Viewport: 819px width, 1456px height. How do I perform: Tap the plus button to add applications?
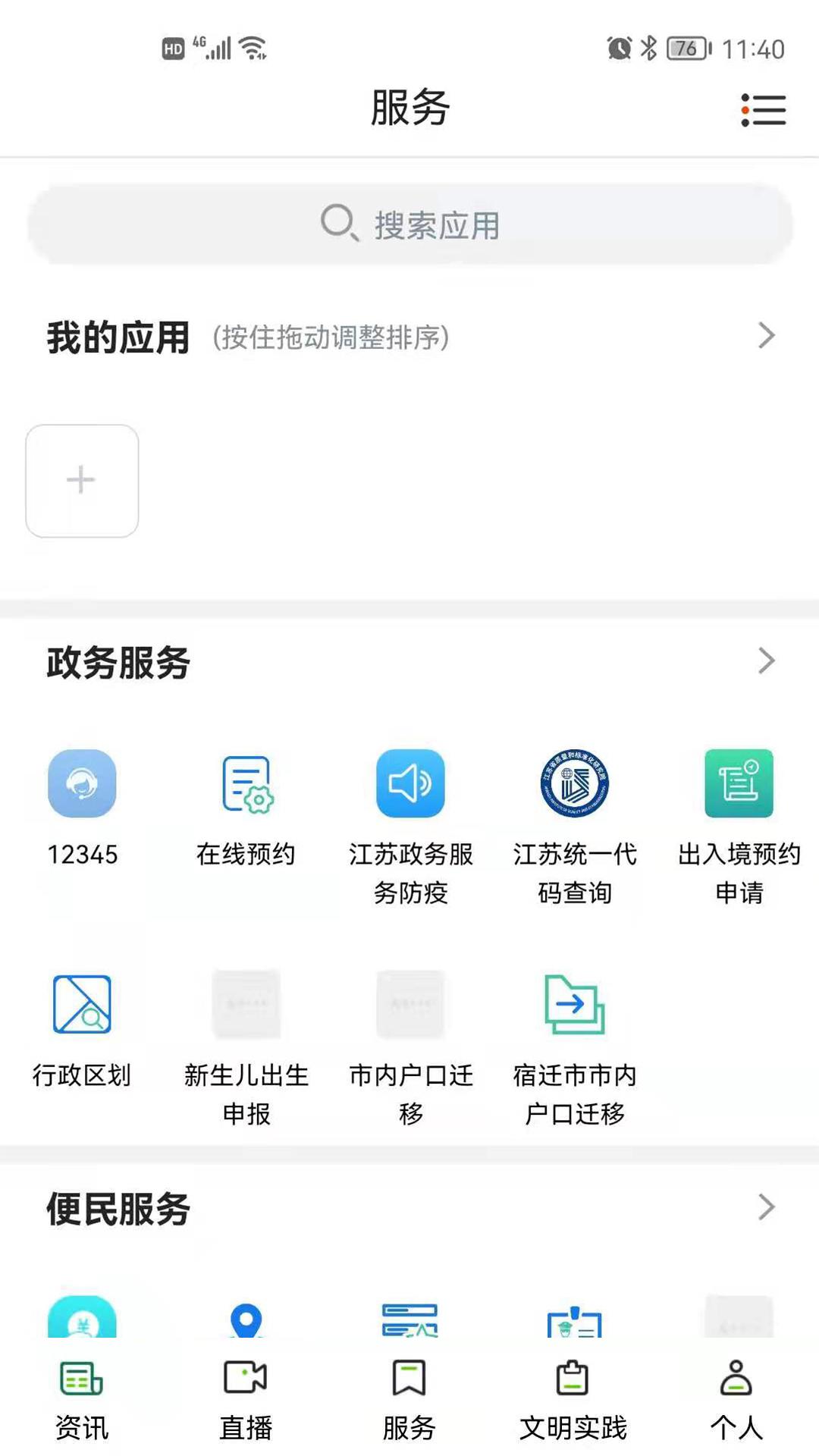81,479
